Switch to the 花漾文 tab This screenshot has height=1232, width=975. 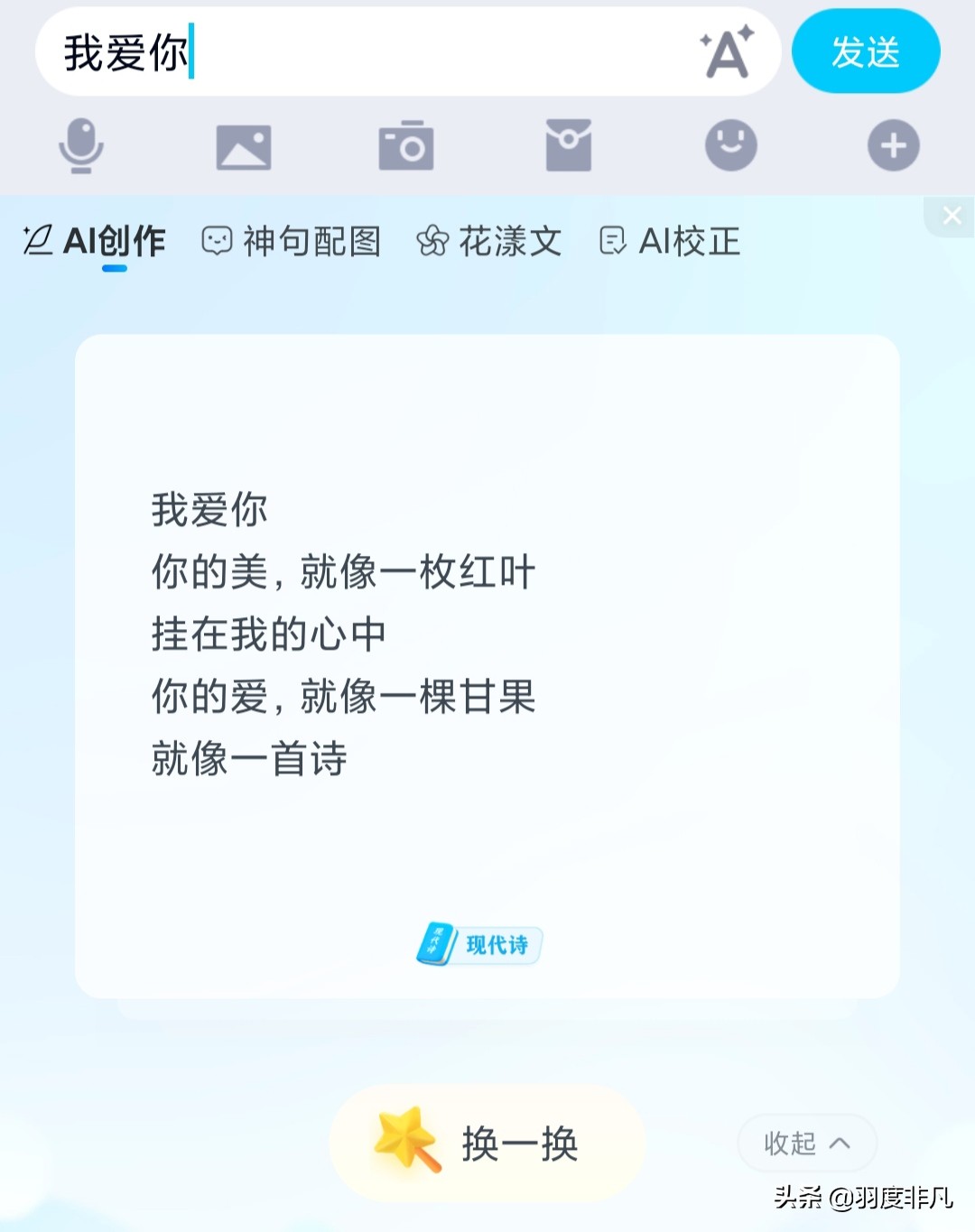point(488,241)
